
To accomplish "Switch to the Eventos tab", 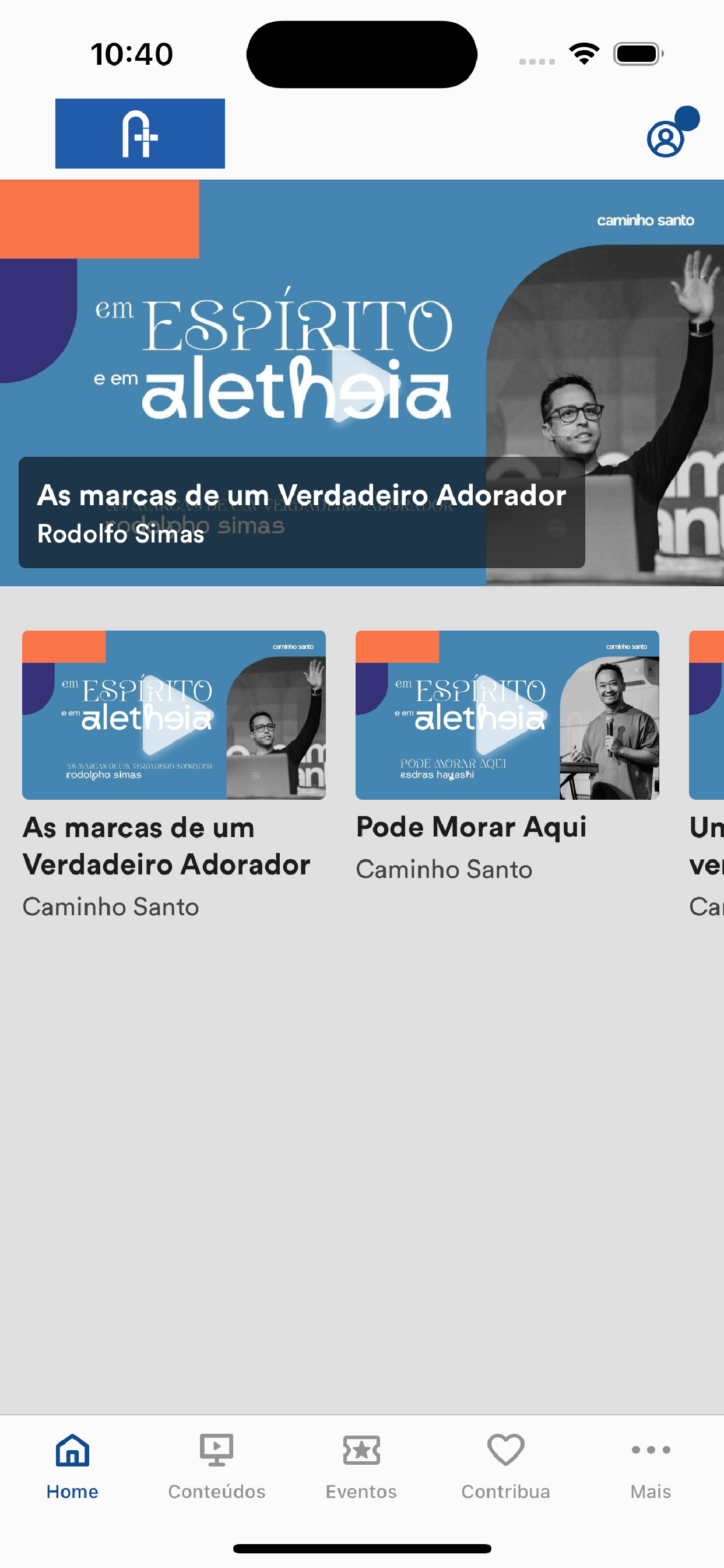I will pos(361,1467).
